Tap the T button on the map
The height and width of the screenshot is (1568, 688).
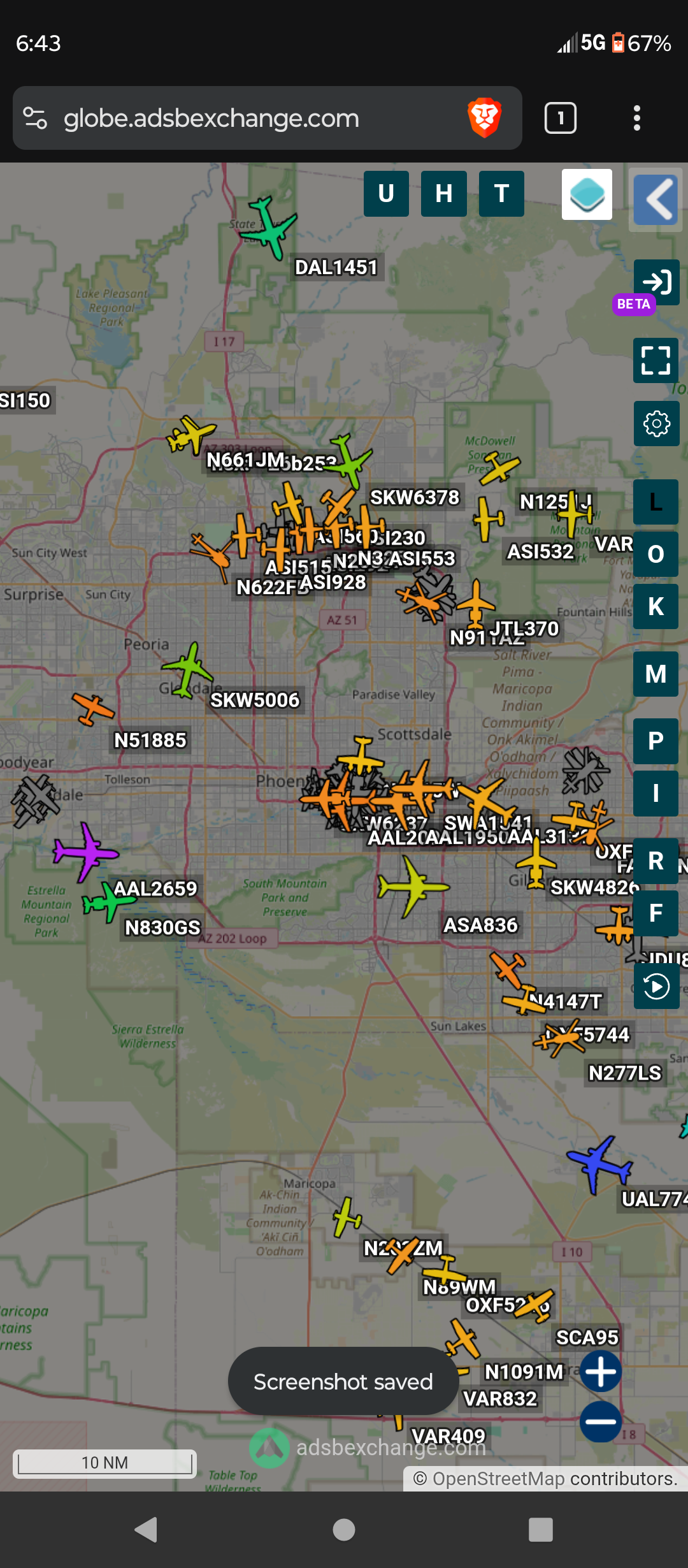(x=501, y=194)
